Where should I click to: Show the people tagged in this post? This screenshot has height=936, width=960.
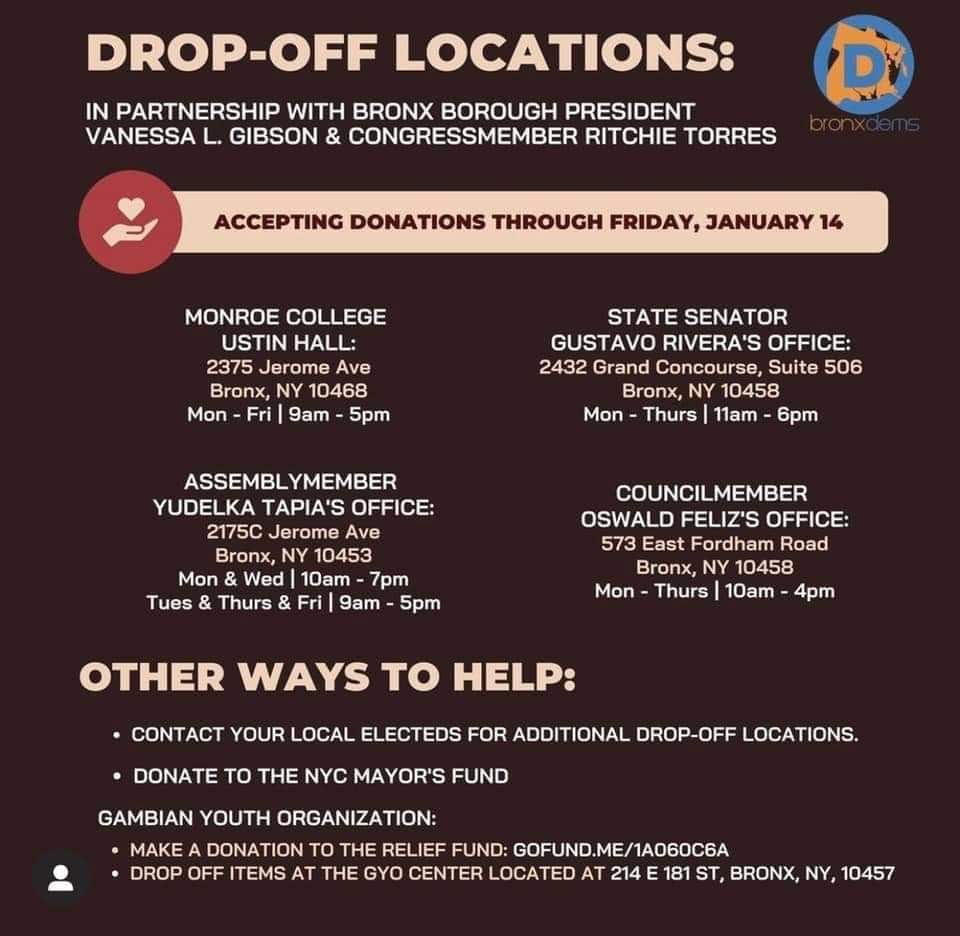[x=62, y=877]
